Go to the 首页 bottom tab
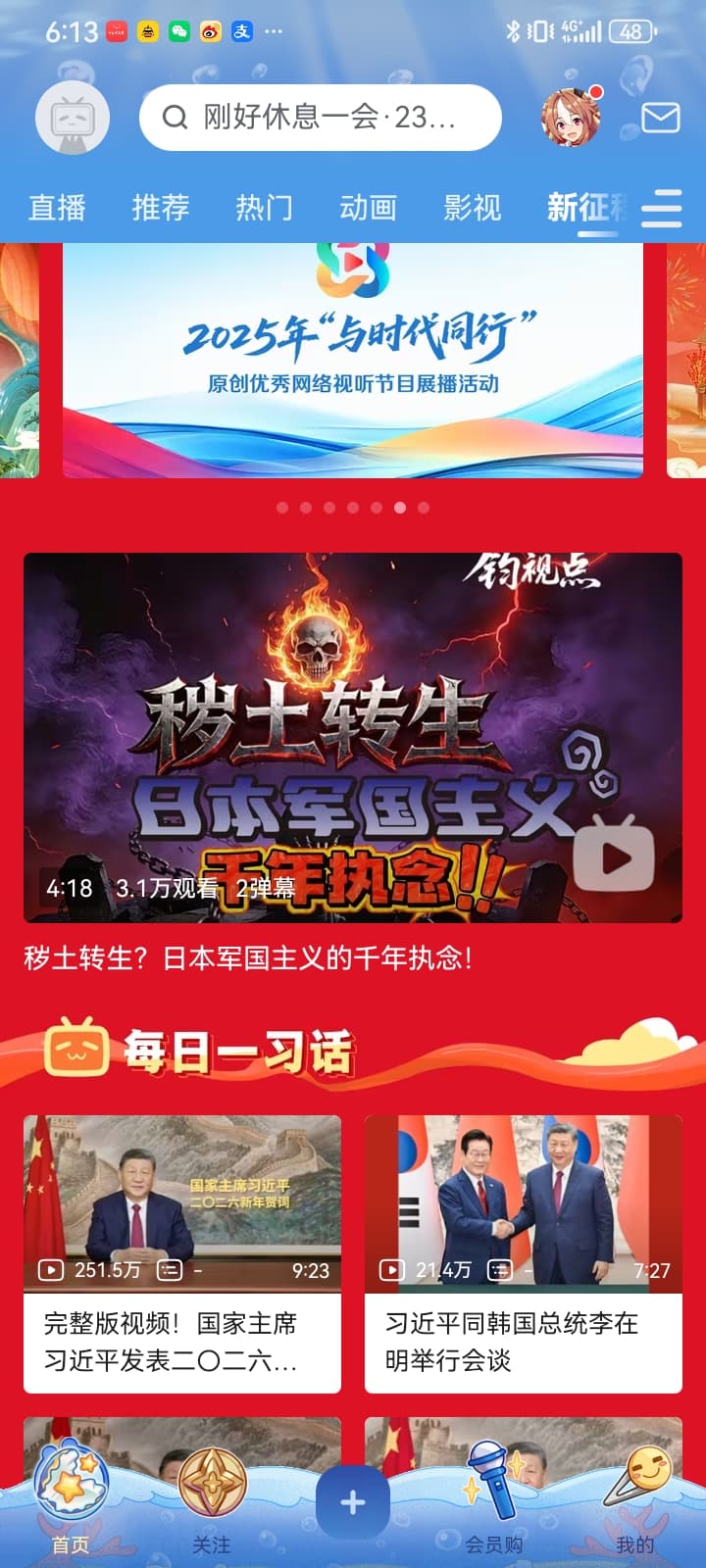This screenshot has height=1568, width=706. (71, 1499)
